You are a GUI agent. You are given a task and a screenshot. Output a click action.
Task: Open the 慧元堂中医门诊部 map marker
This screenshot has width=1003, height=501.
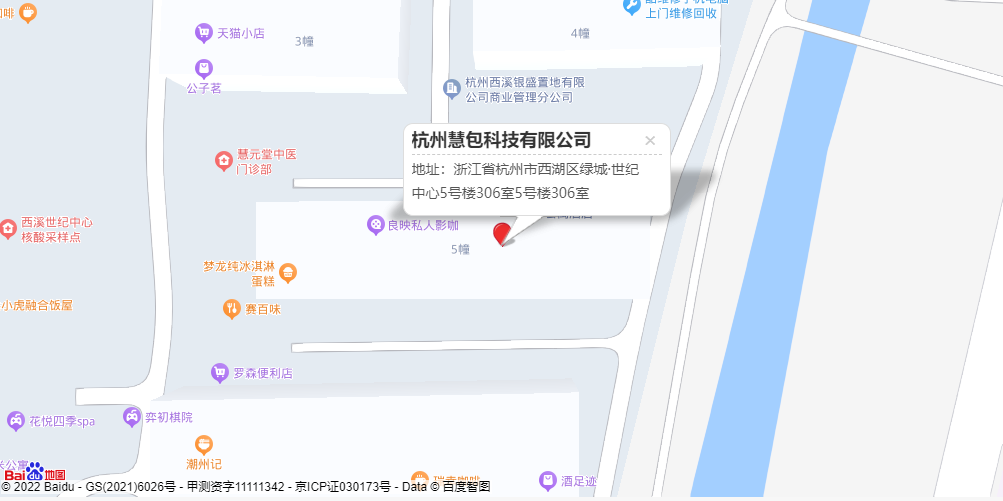225,160
